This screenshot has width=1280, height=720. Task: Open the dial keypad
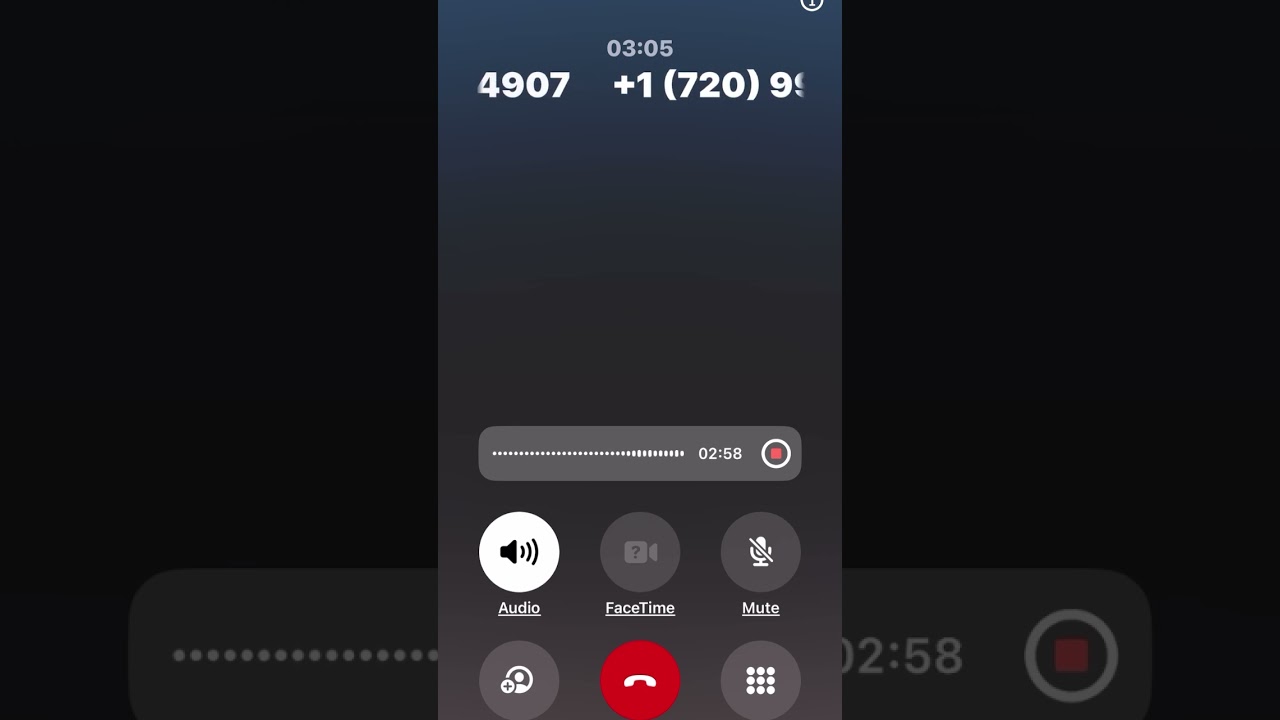pos(760,681)
